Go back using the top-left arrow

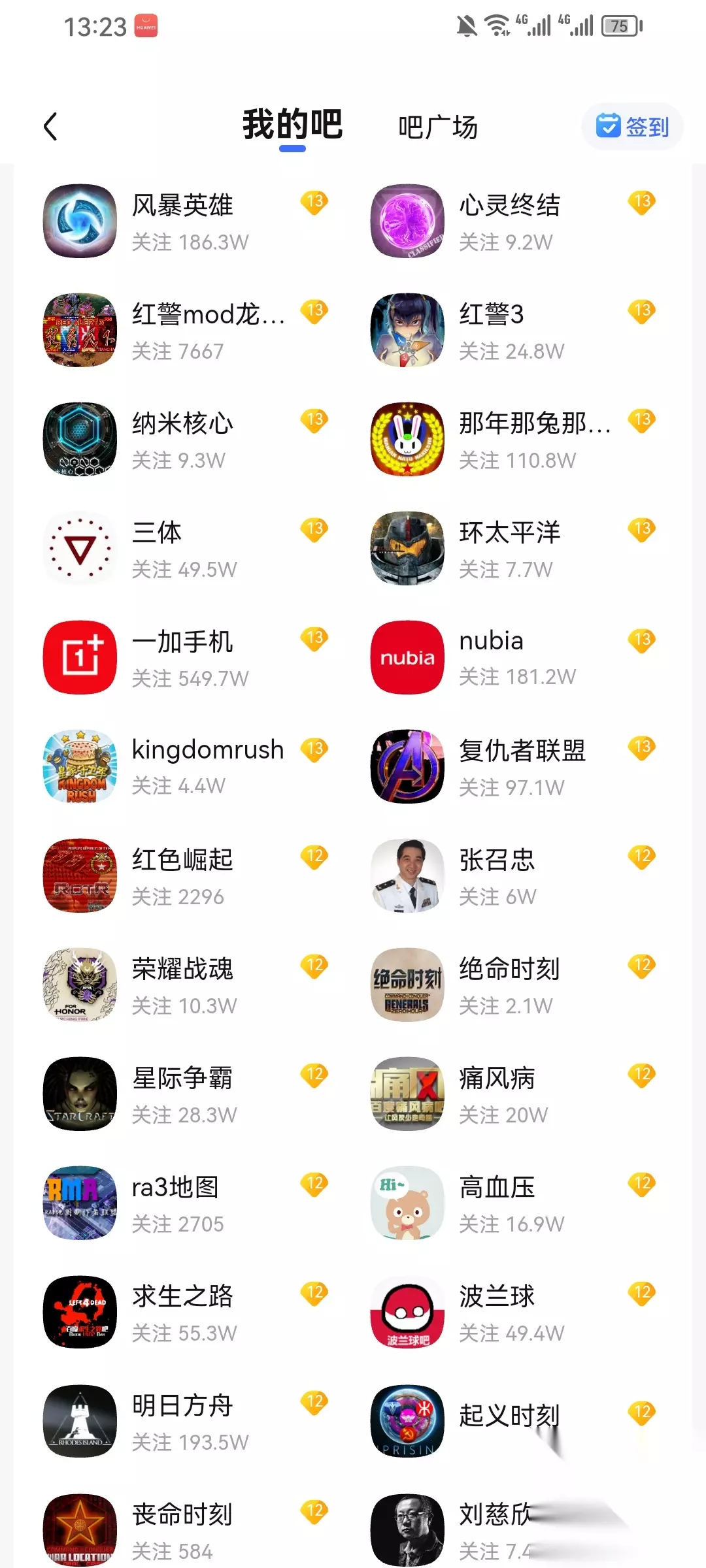pyautogui.click(x=51, y=126)
